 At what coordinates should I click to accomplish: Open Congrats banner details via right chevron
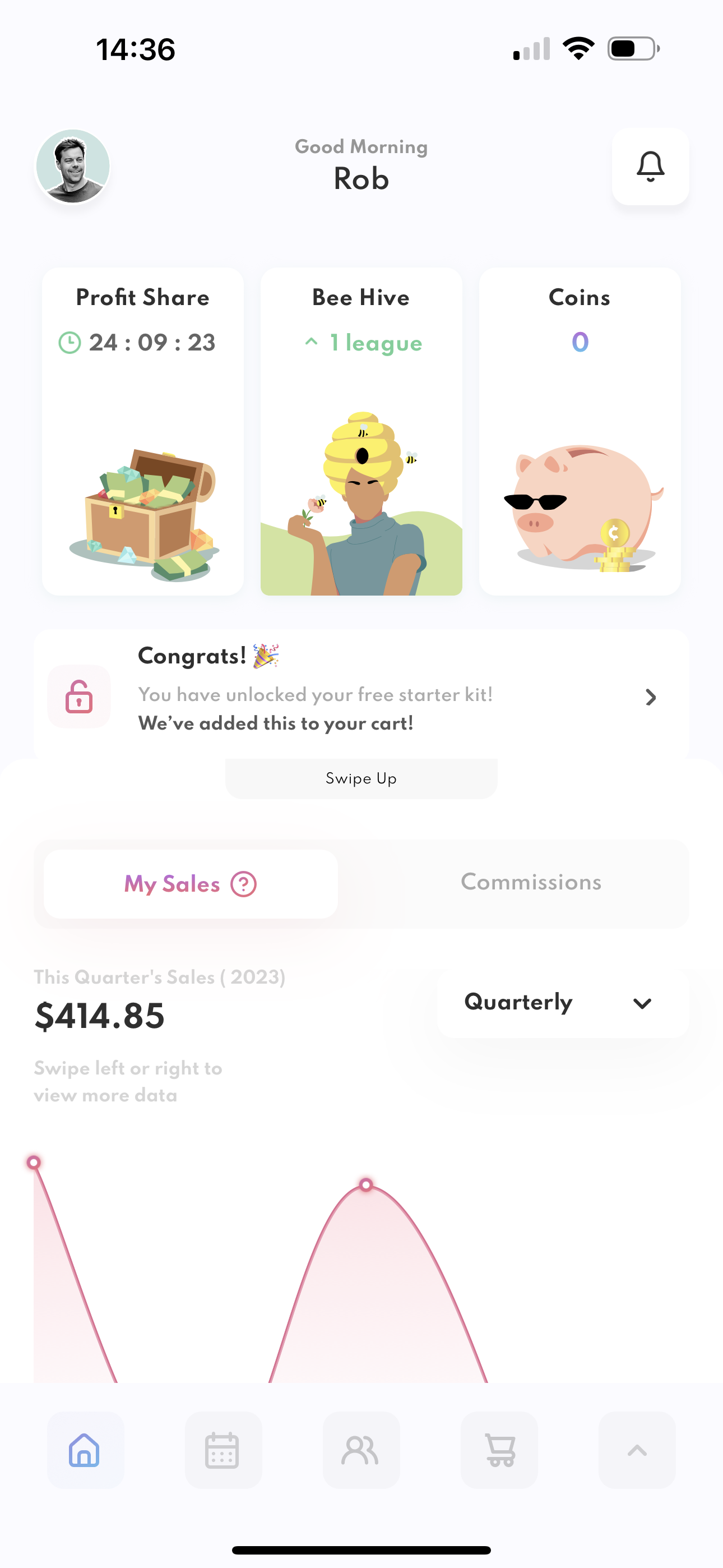tap(651, 698)
